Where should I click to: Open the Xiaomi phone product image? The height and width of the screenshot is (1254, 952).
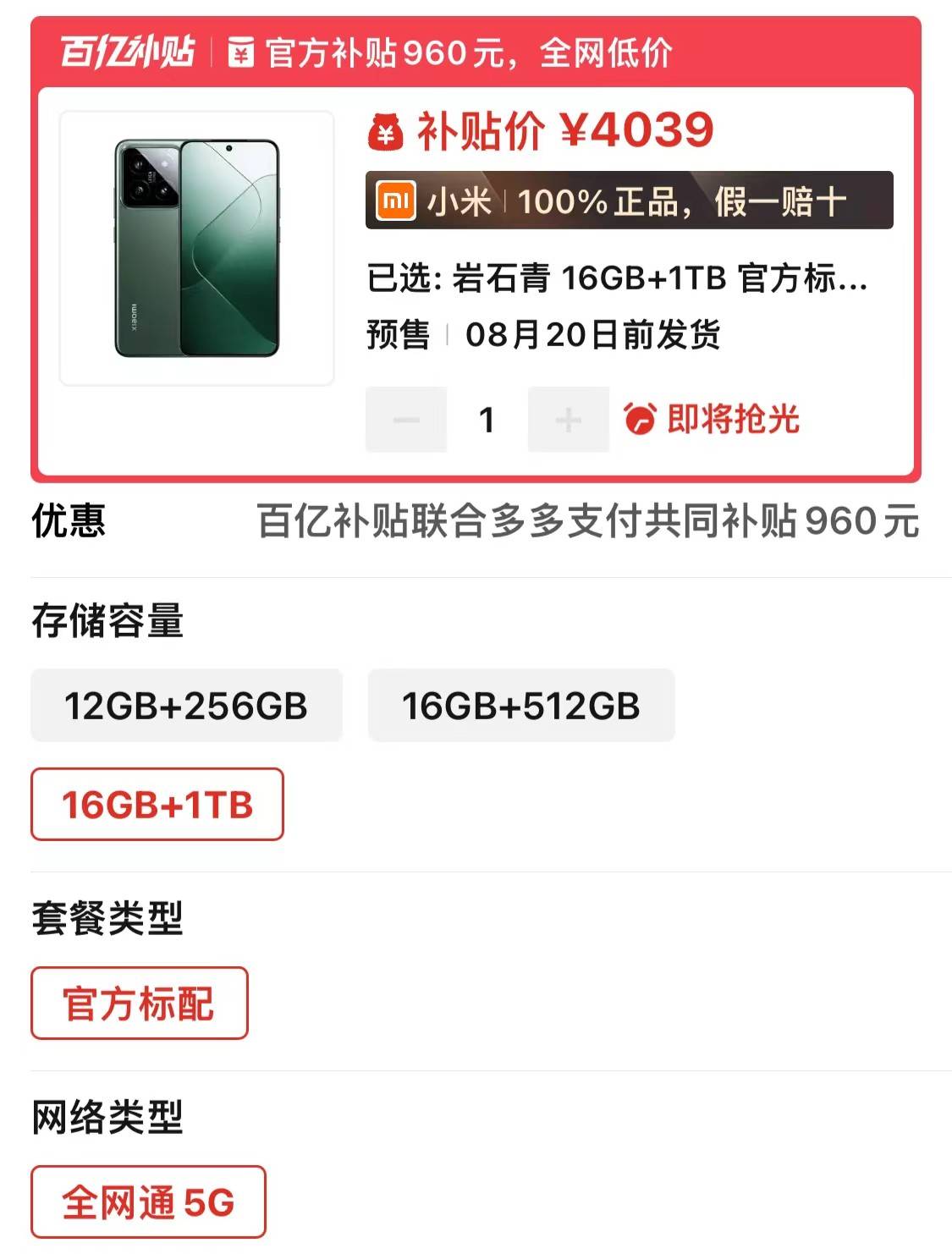(x=197, y=249)
